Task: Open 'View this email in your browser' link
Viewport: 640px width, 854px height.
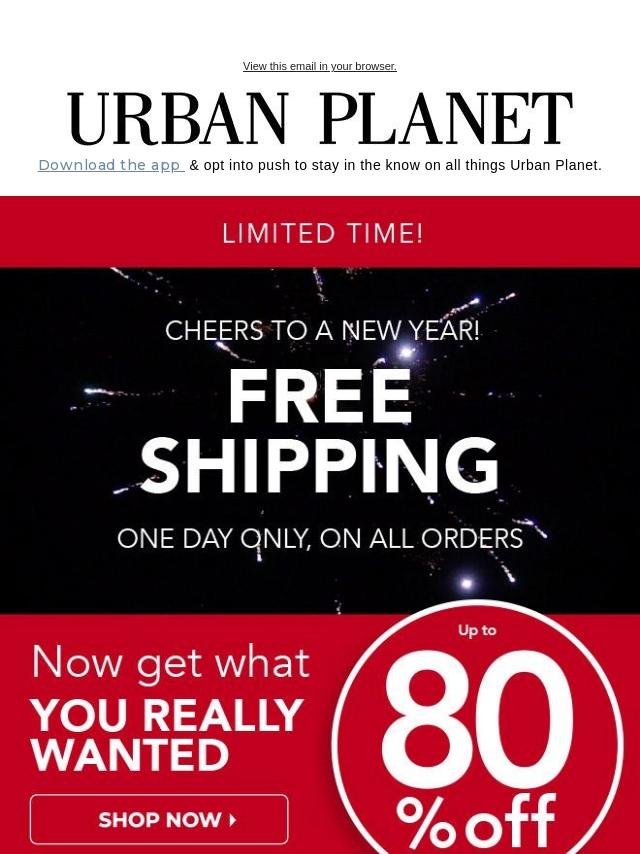Action: click(x=319, y=66)
